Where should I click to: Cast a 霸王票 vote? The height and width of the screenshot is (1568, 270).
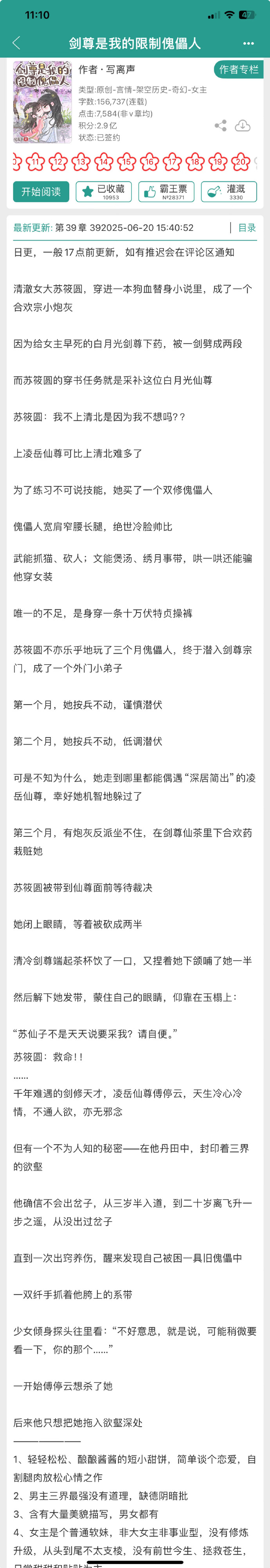tap(166, 191)
